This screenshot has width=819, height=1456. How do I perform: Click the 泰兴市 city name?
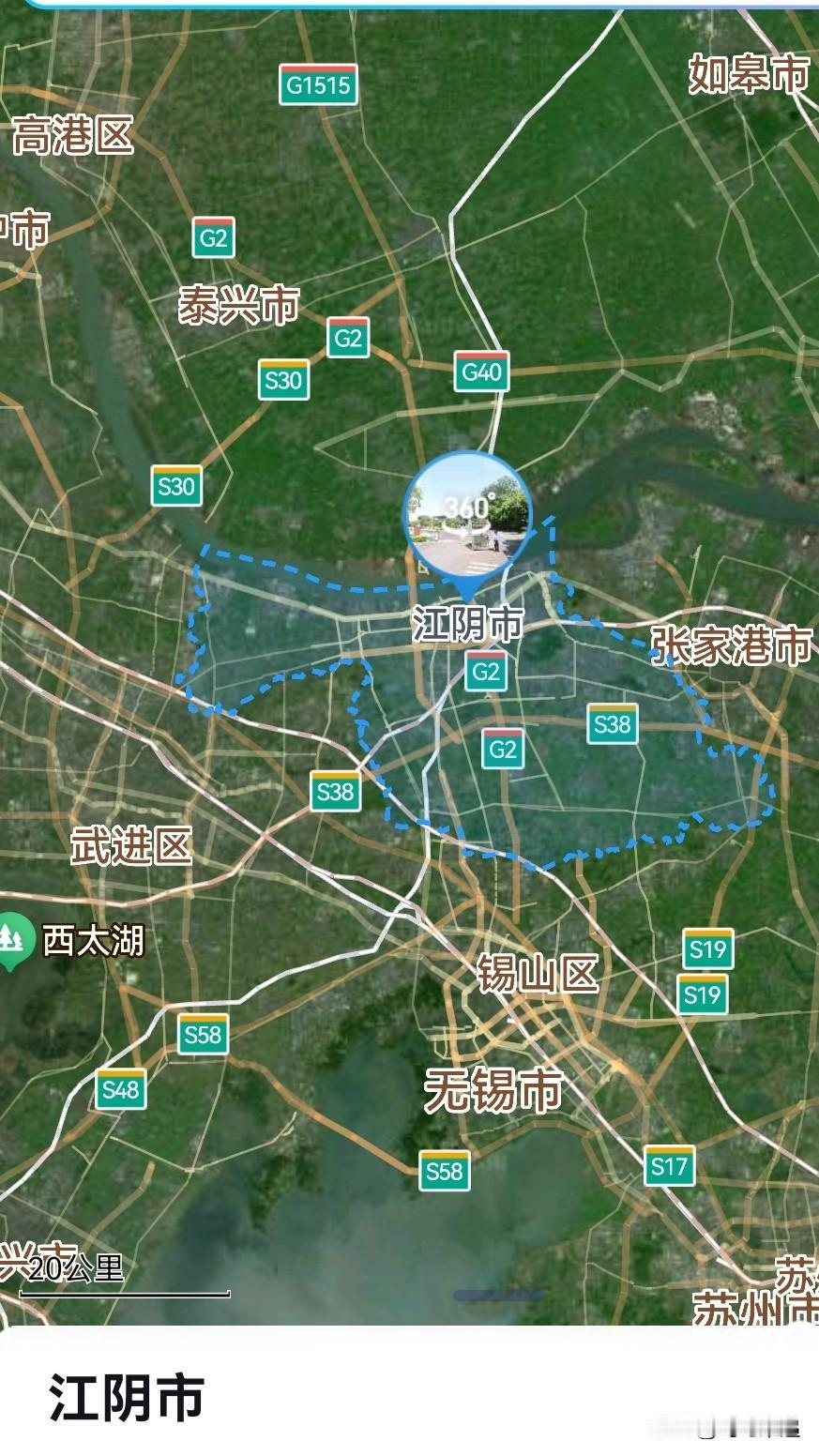[239, 304]
